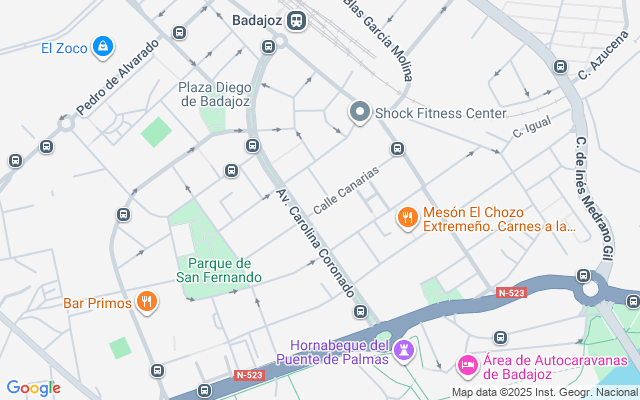
Task: Open the El Zoco shopping pin
Action: coord(103,47)
